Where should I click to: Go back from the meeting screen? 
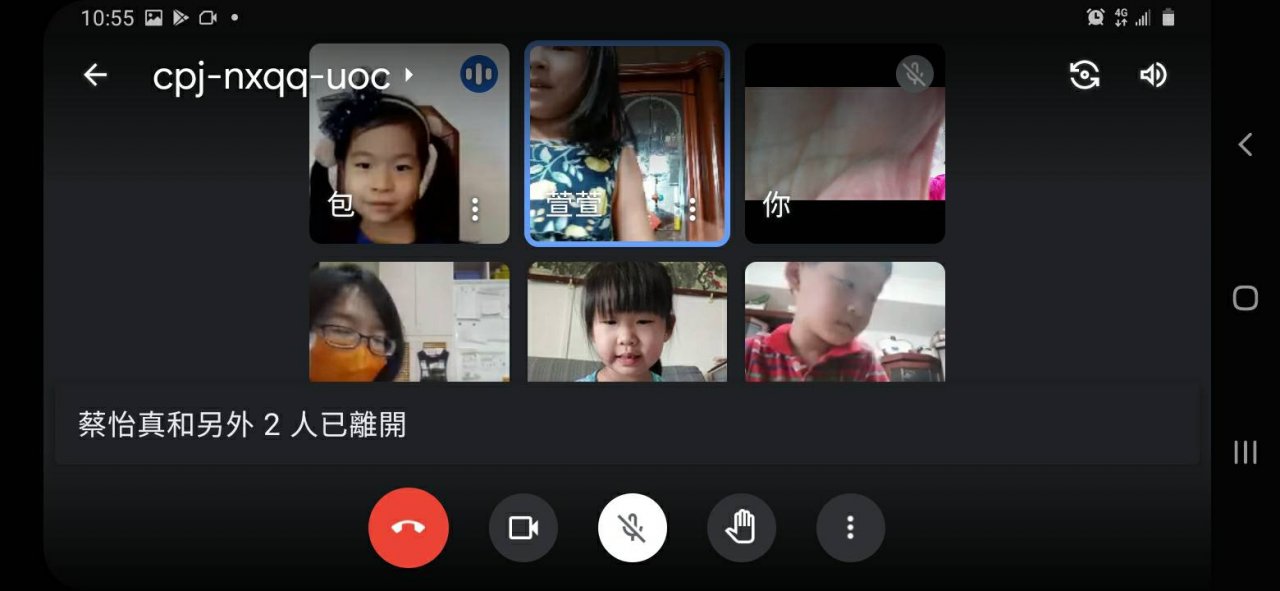(x=95, y=75)
